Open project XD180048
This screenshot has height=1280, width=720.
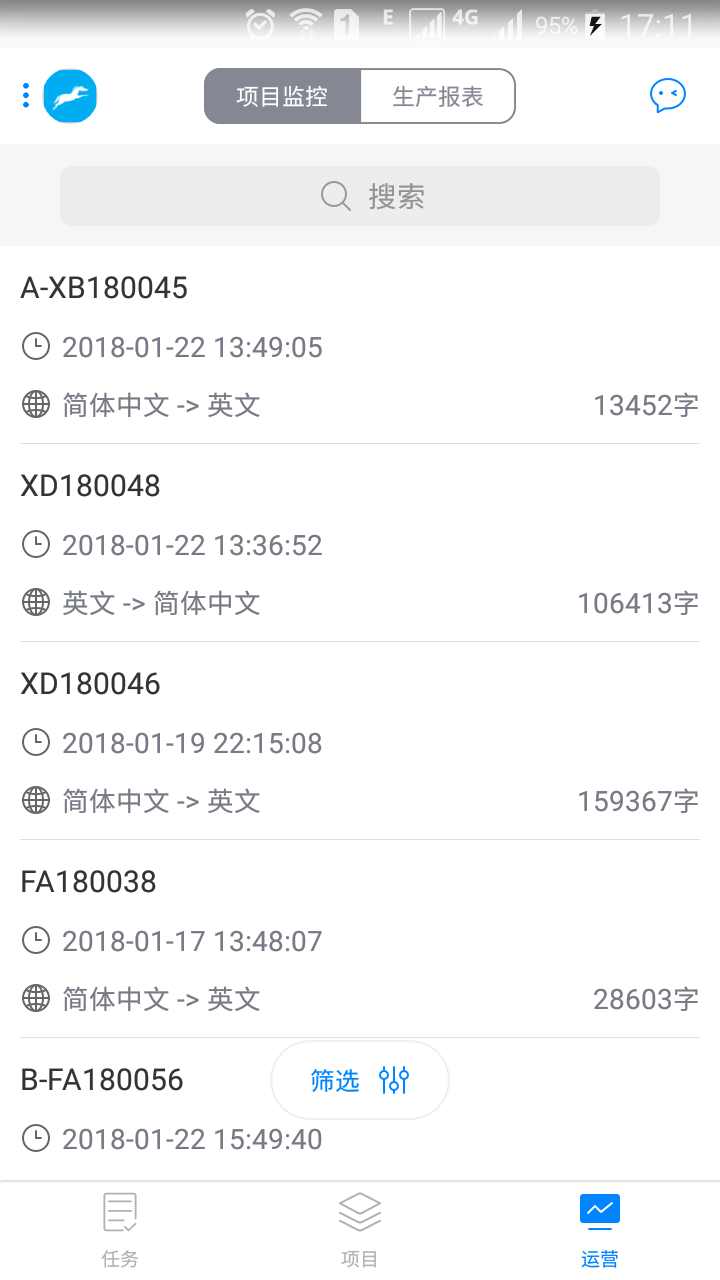click(360, 543)
